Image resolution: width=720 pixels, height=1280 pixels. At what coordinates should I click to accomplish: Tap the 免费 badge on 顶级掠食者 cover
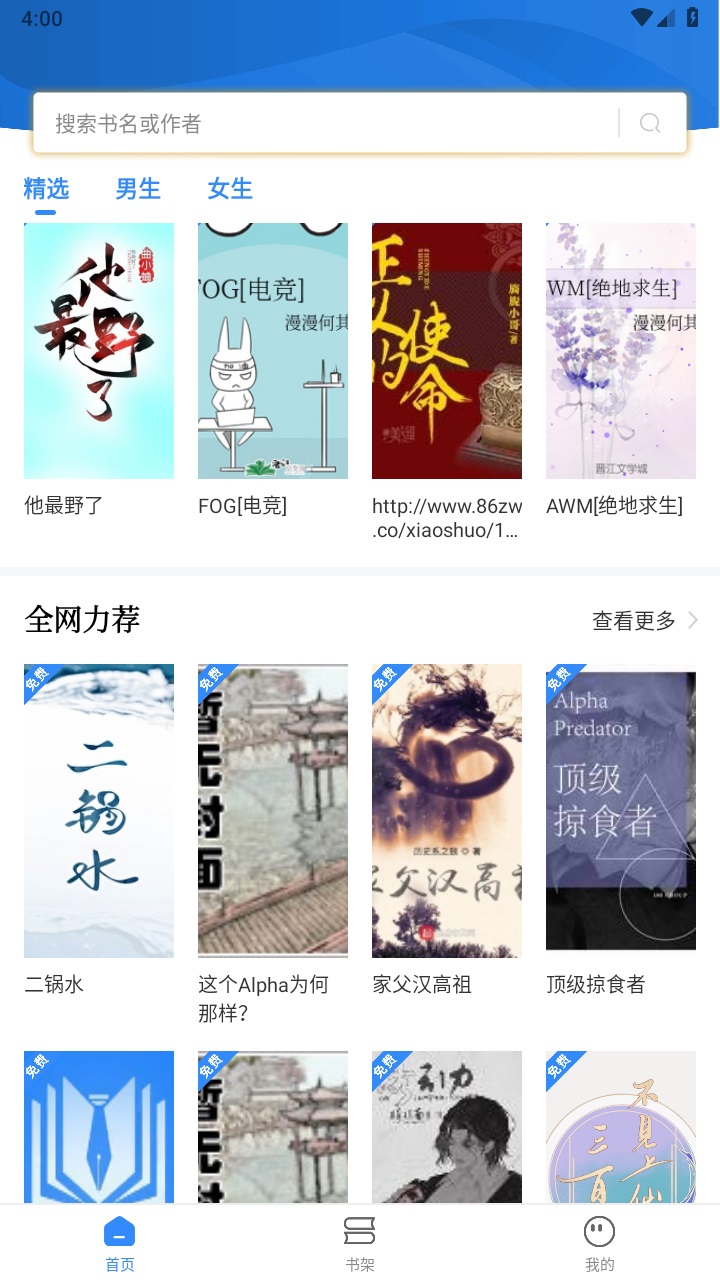coord(560,679)
